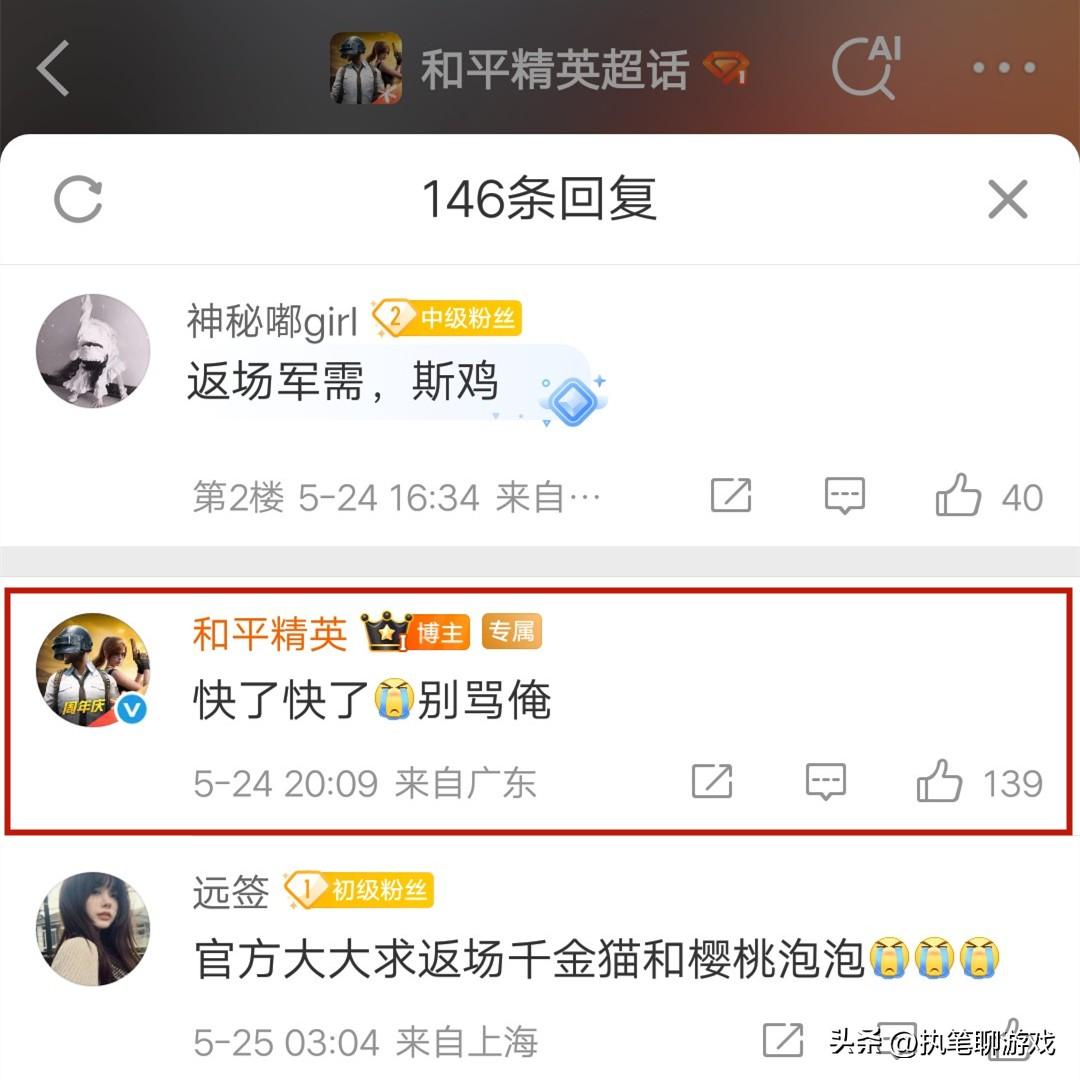
Task: Open 神秘嘟girl's profile avatar
Action: click(93, 351)
